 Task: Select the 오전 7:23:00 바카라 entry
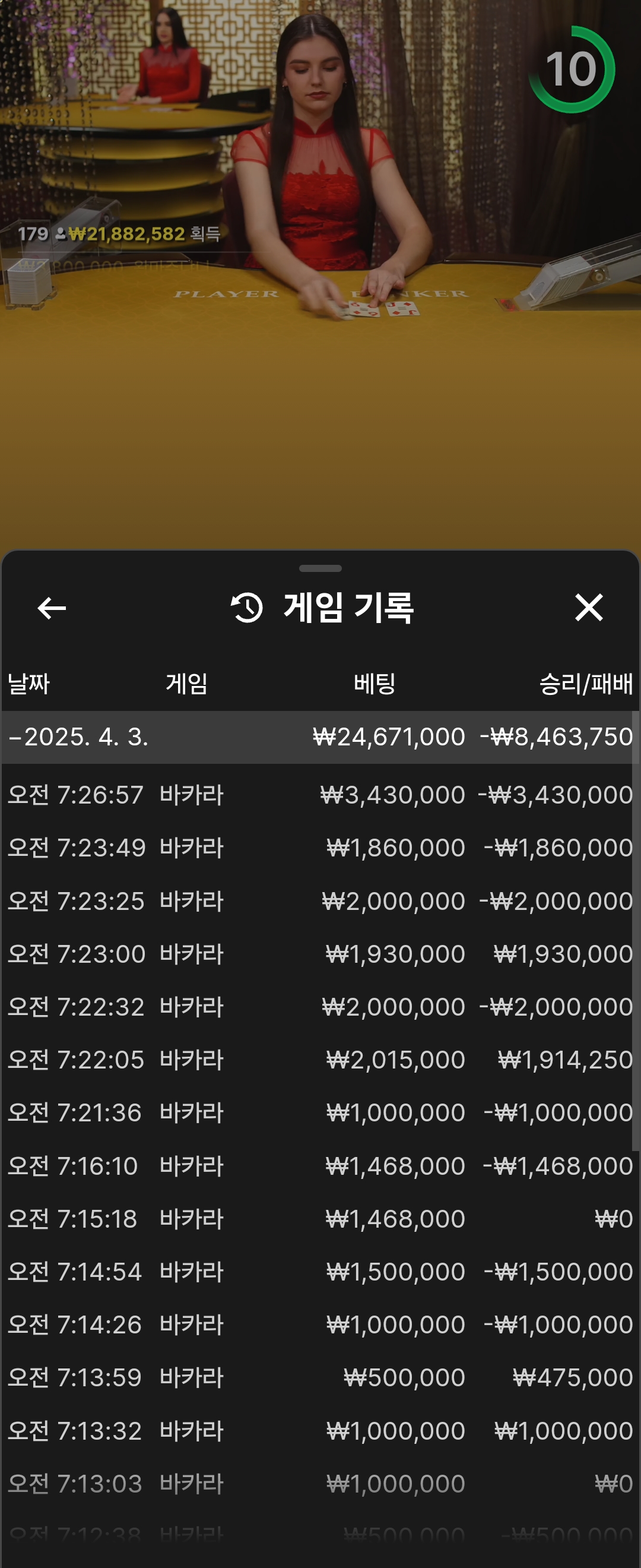click(320, 954)
